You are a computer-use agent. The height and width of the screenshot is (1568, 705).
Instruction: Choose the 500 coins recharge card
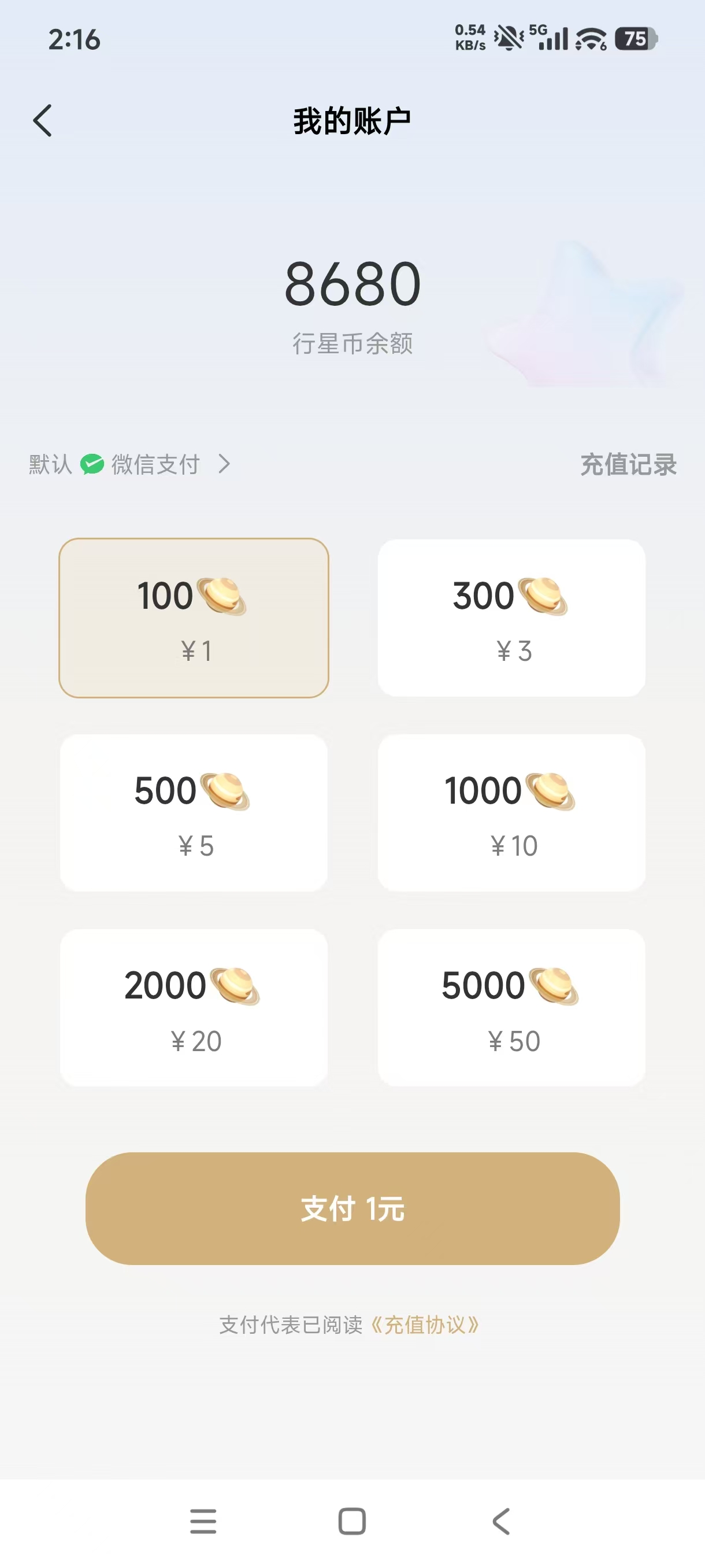194,812
